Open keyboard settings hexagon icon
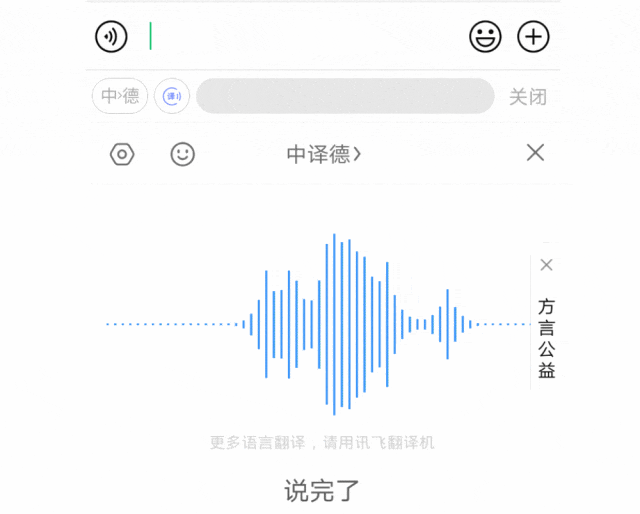640x514 pixels. tap(122, 154)
